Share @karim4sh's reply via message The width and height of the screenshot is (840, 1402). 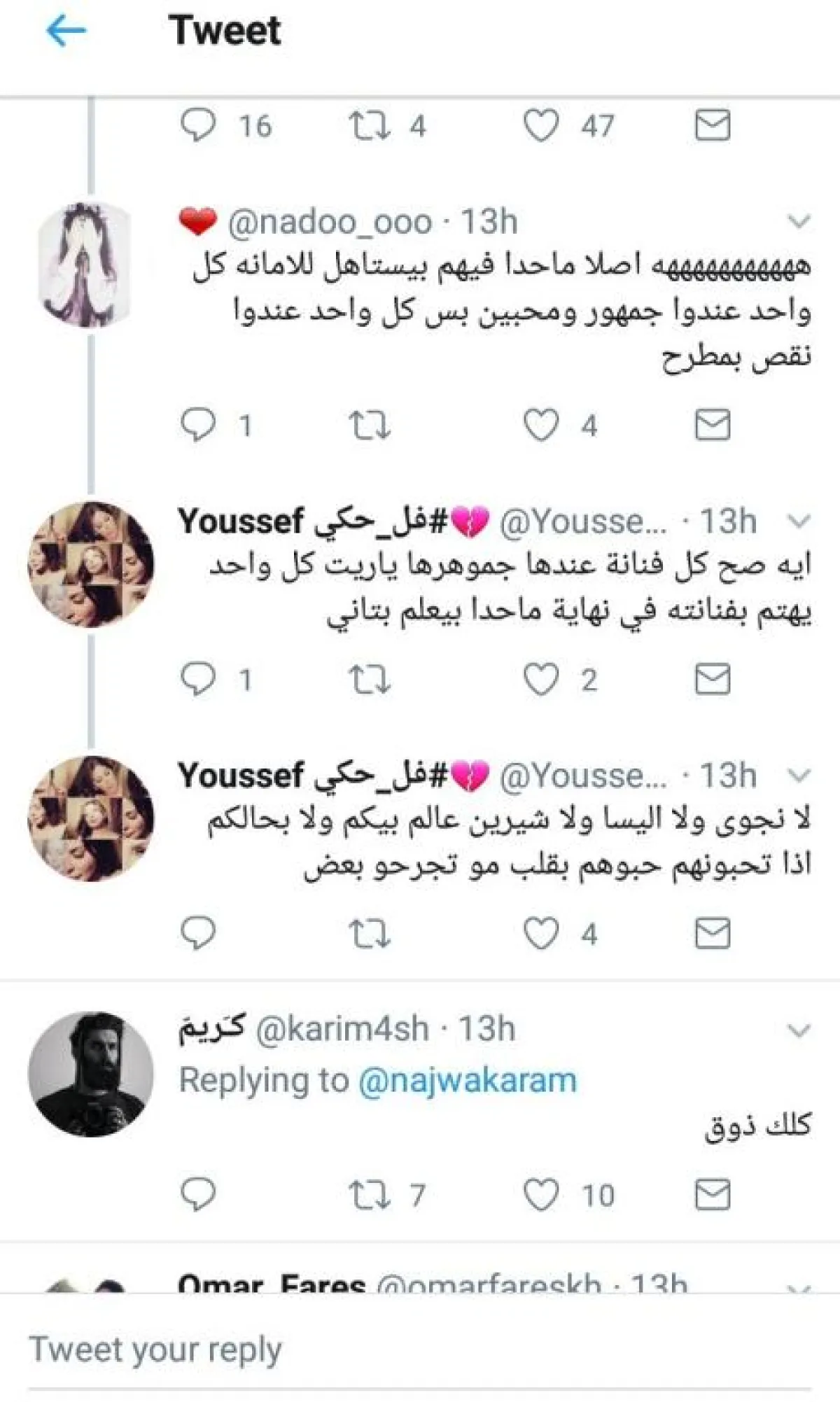(x=713, y=1195)
